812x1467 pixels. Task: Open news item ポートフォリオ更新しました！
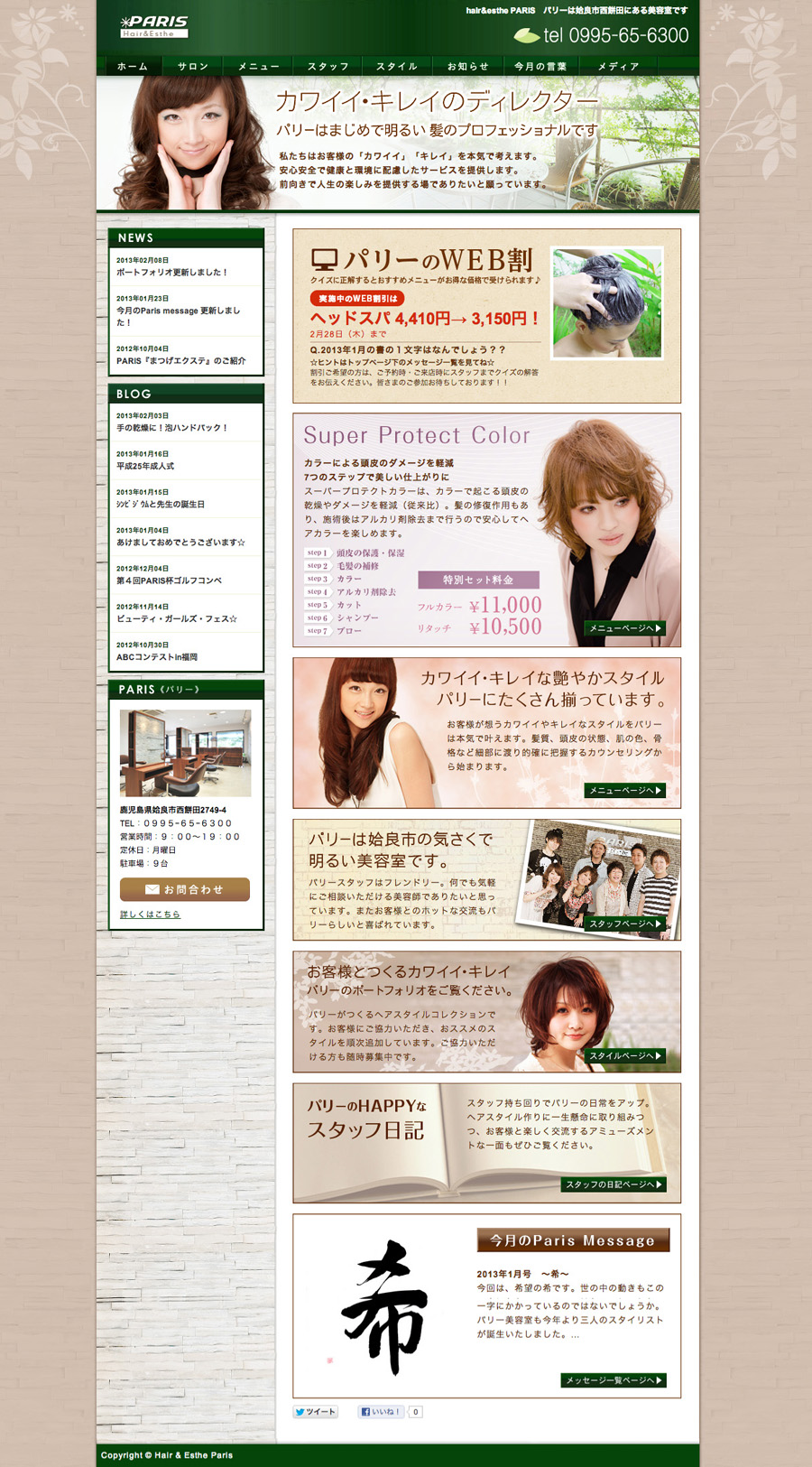tap(172, 273)
